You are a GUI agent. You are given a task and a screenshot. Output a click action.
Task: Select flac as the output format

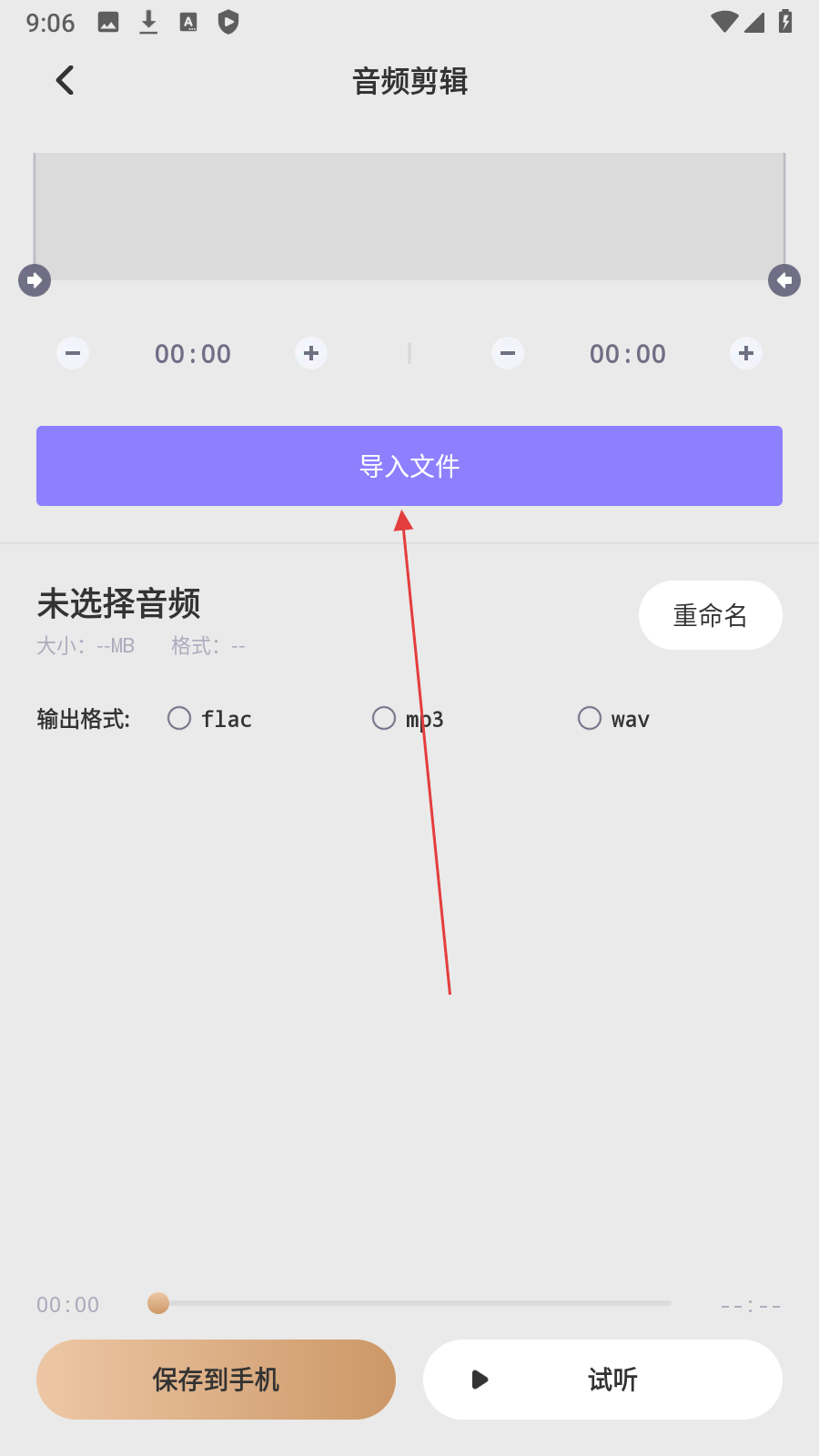tap(180, 719)
